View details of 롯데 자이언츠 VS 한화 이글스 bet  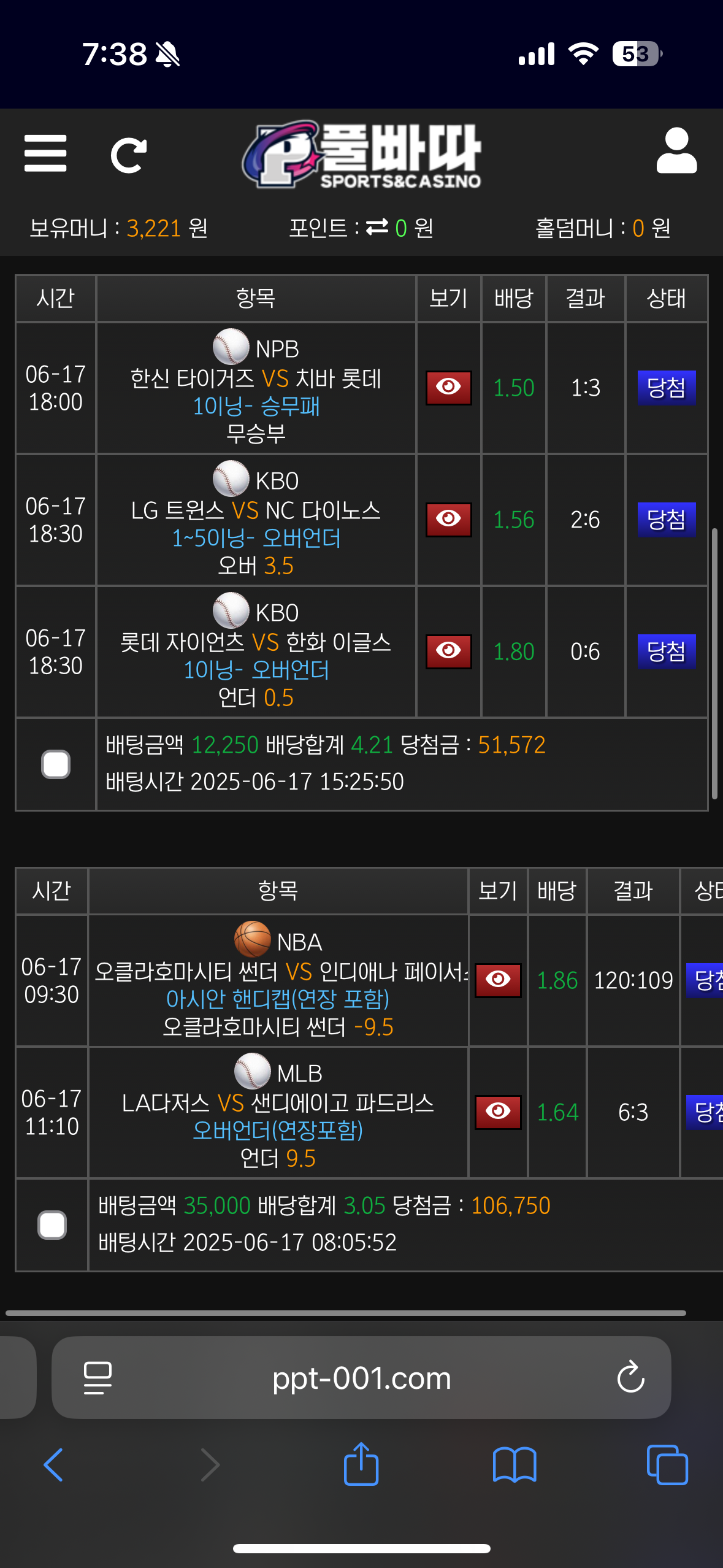click(x=449, y=651)
